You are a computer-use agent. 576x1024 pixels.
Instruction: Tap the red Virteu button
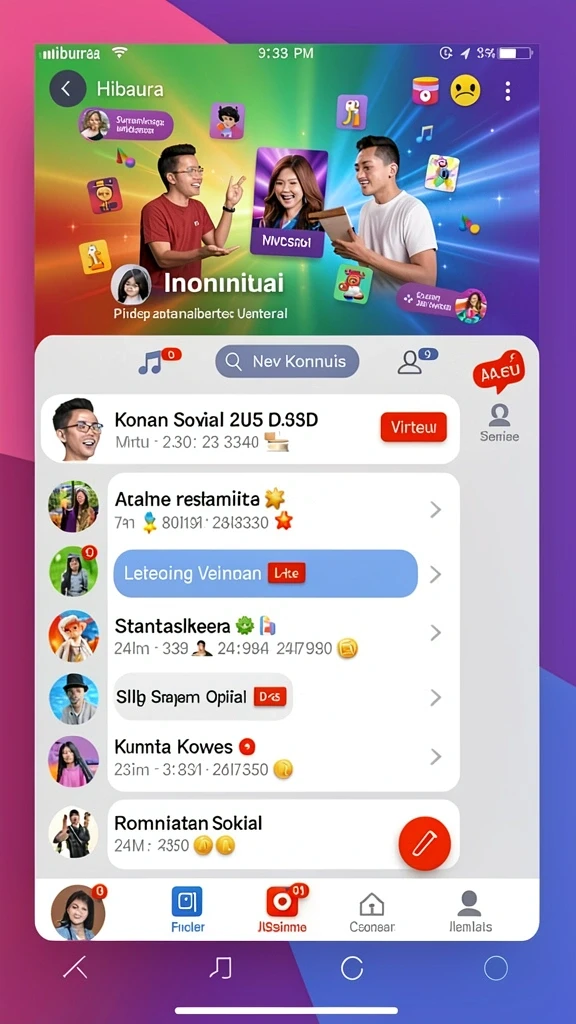point(413,428)
